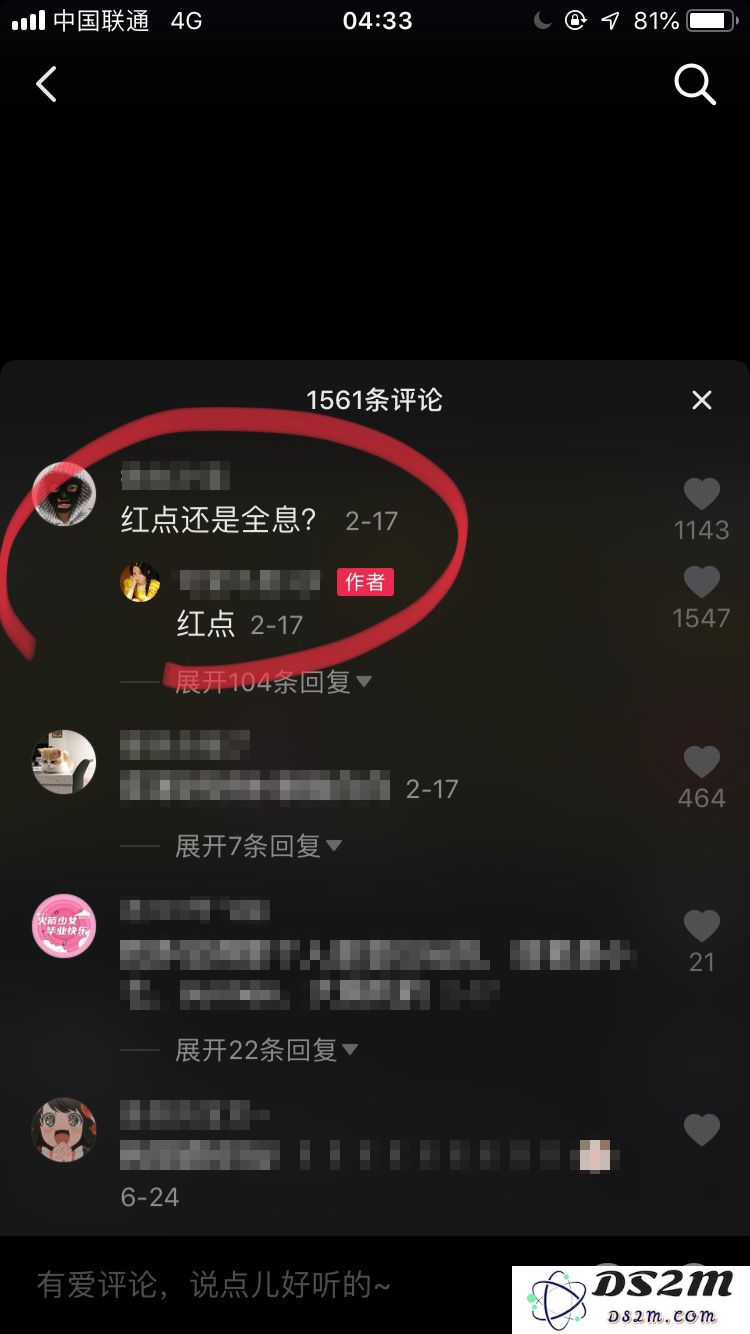
Task: Expand 展开22条回复
Action: pyautogui.click(x=265, y=1050)
